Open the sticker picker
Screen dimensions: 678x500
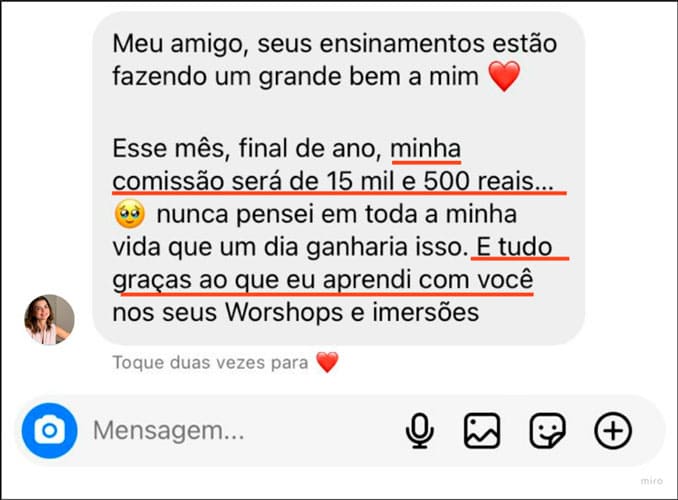pyautogui.click(x=547, y=431)
